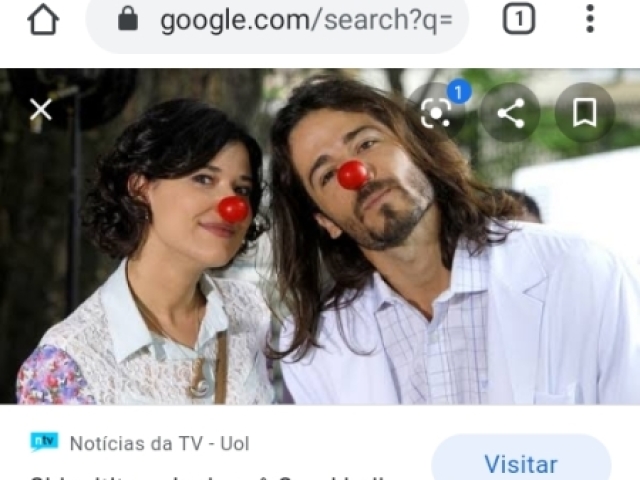Go to the browser home page
Screen dimensions: 640x480
43,19
